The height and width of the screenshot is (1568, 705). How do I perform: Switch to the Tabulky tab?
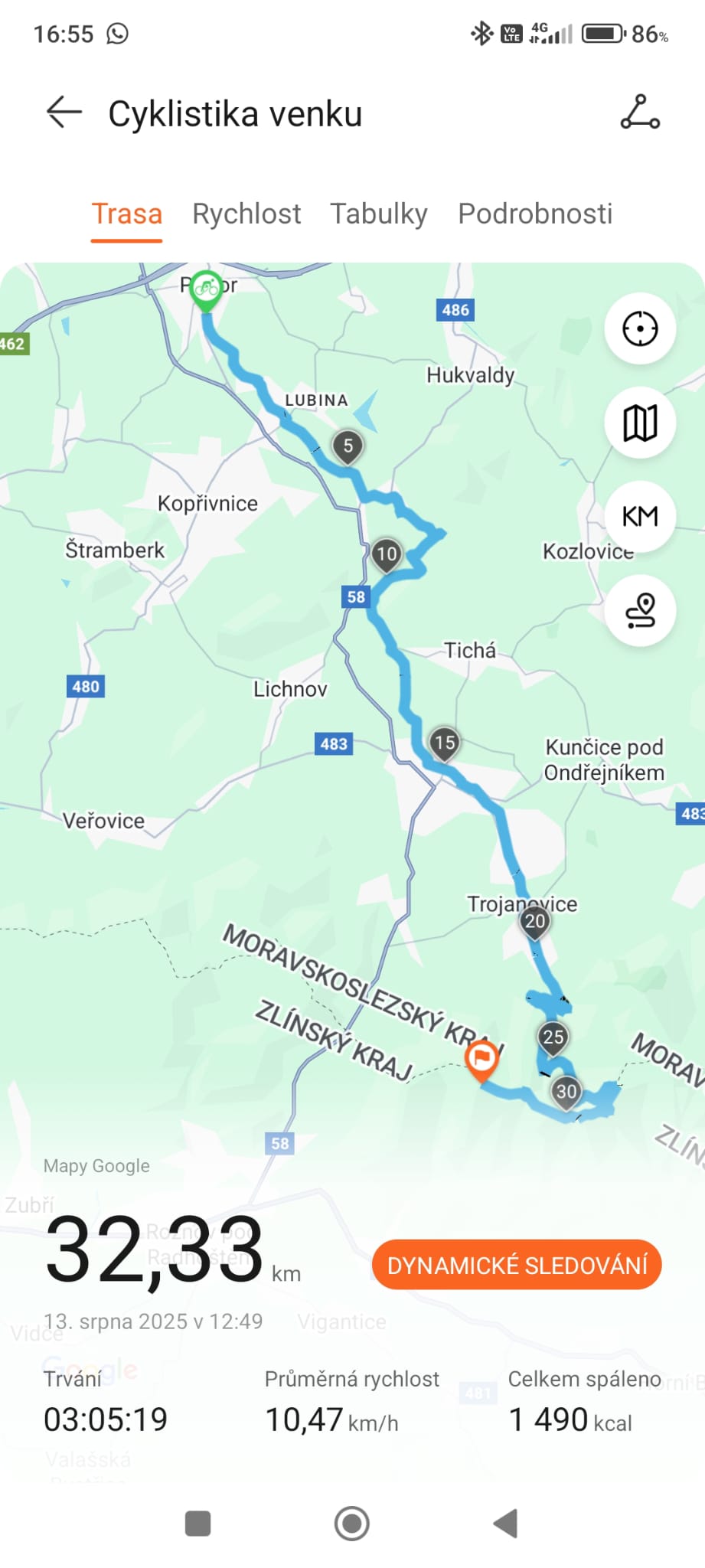[x=378, y=214]
